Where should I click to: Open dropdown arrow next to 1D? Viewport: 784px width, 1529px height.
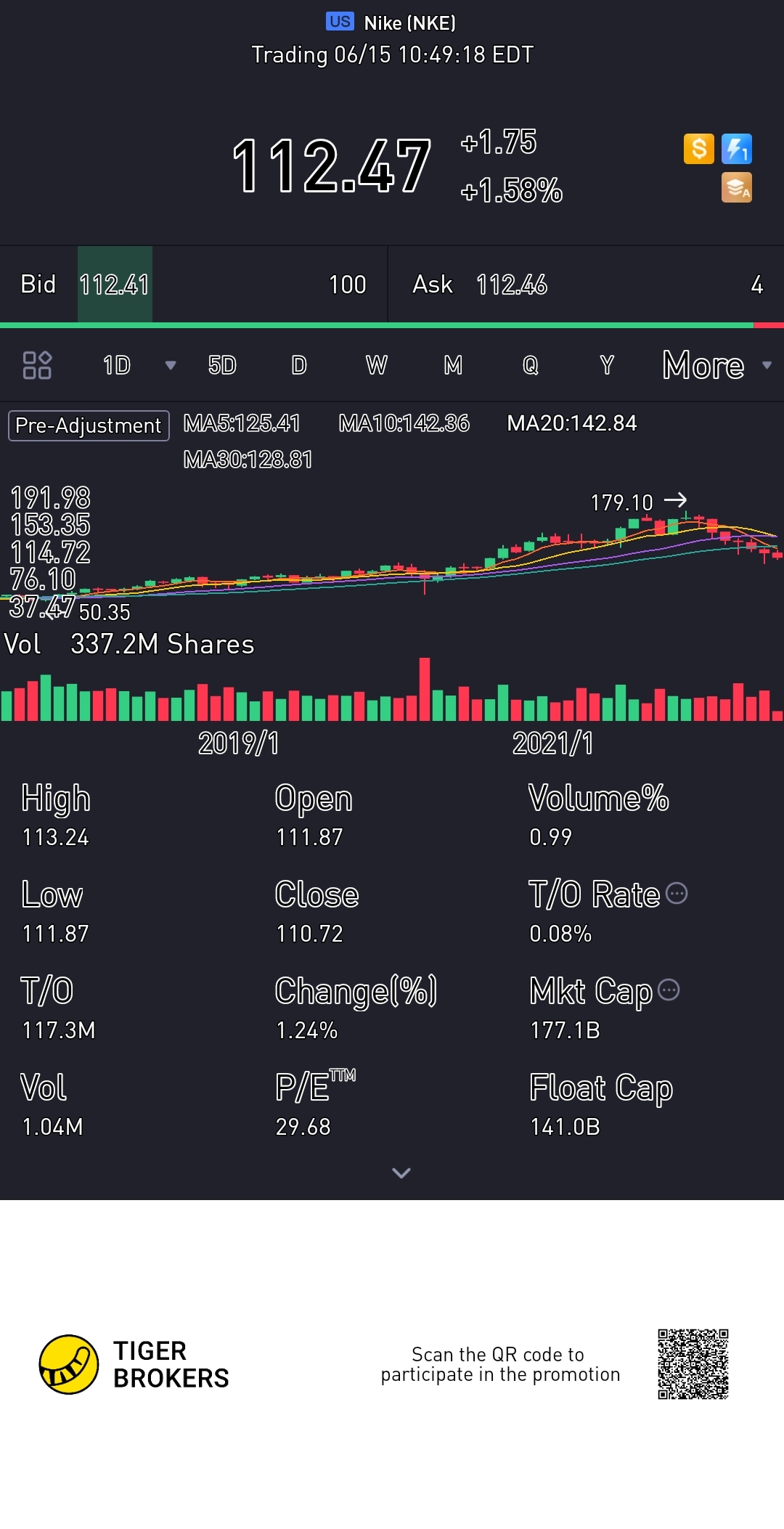pos(171,365)
